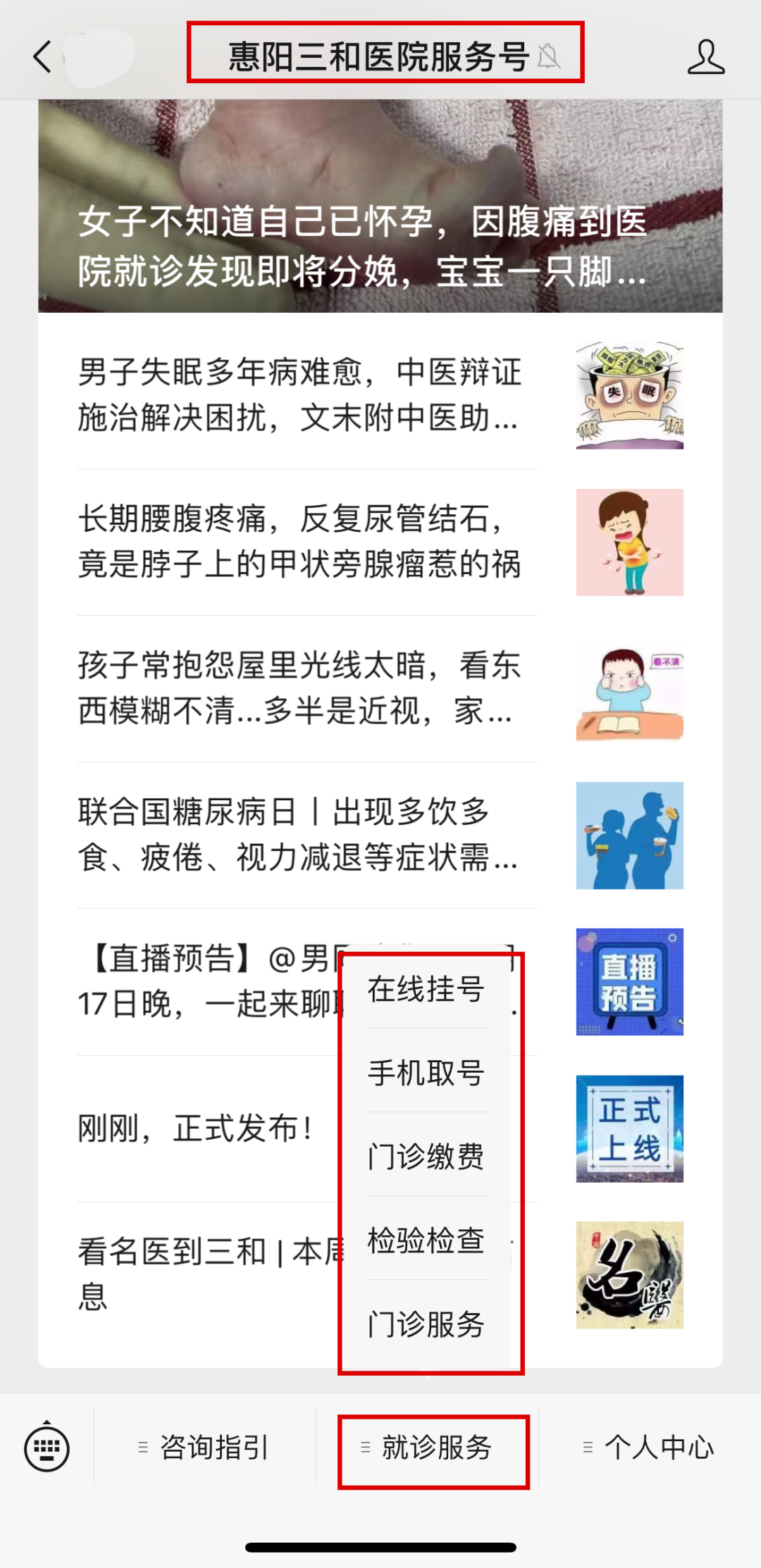Choose 门诊缴费 in the popup menu
761x1568 pixels.
pos(426,1156)
